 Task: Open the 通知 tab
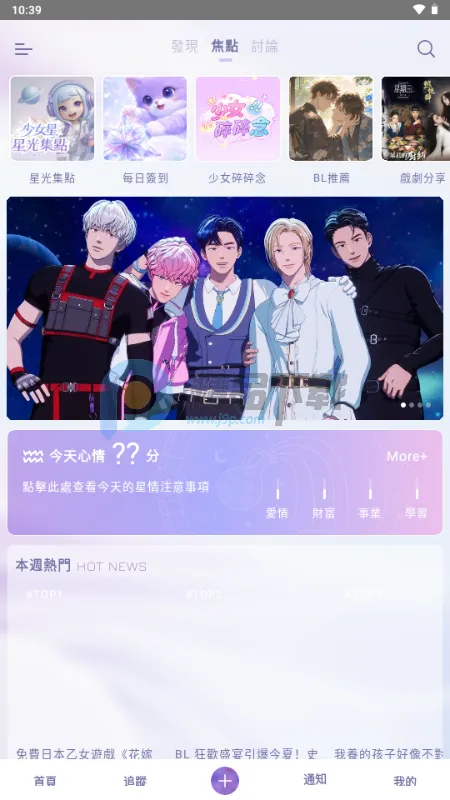[x=315, y=780]
